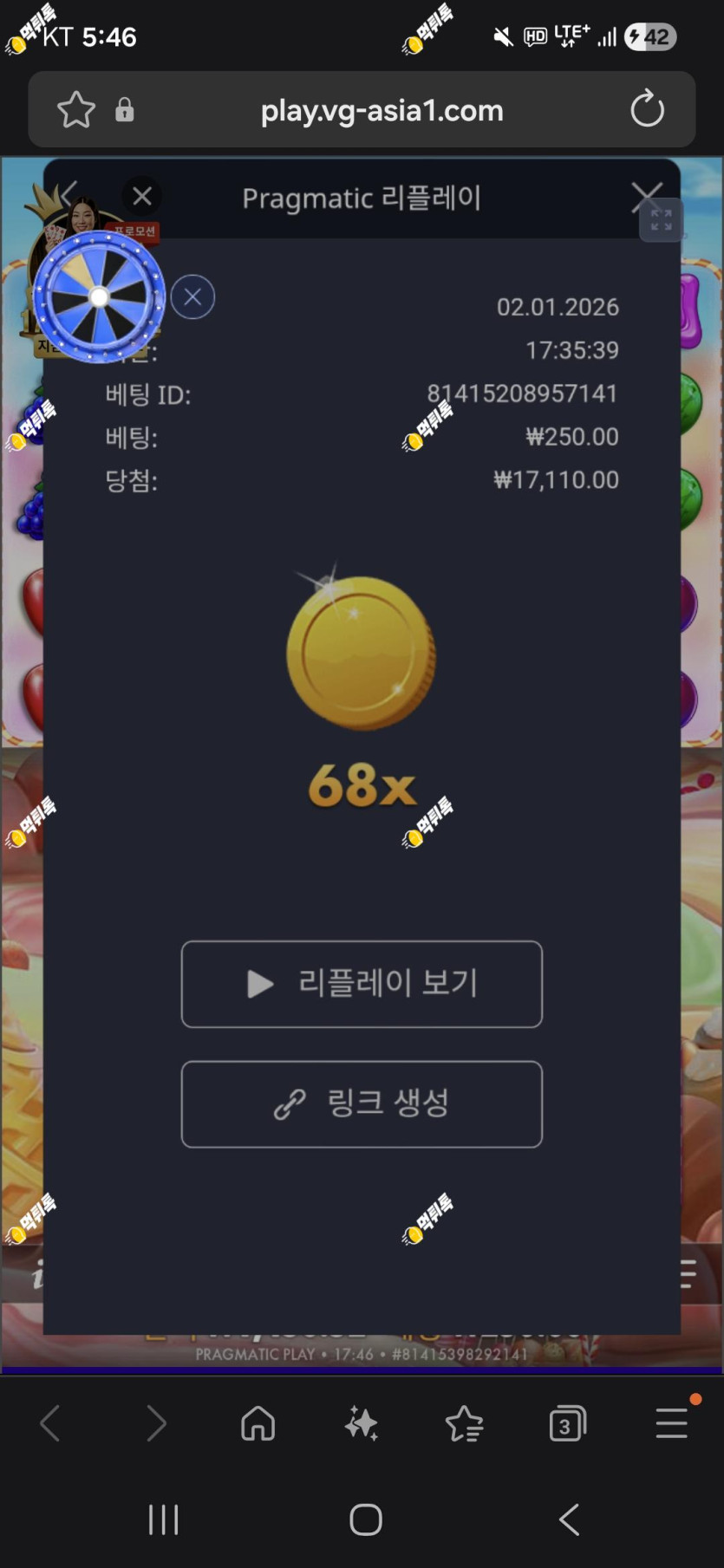
Task: Tap the play.vg-asia1.com address bar
Action: (x=382, y=110)
